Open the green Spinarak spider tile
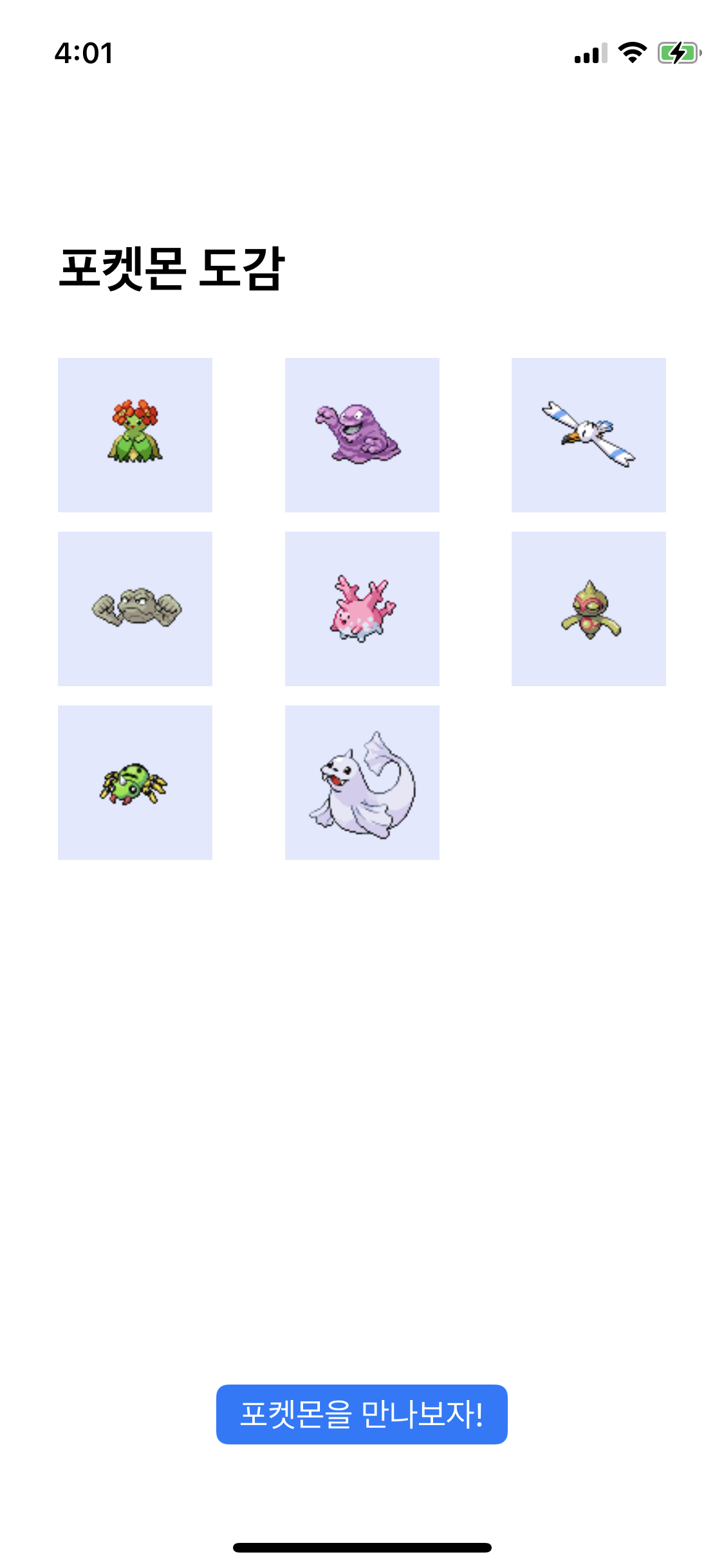Screen dimensions: 724x1568 pyautogui.click(x=135, y=783)
